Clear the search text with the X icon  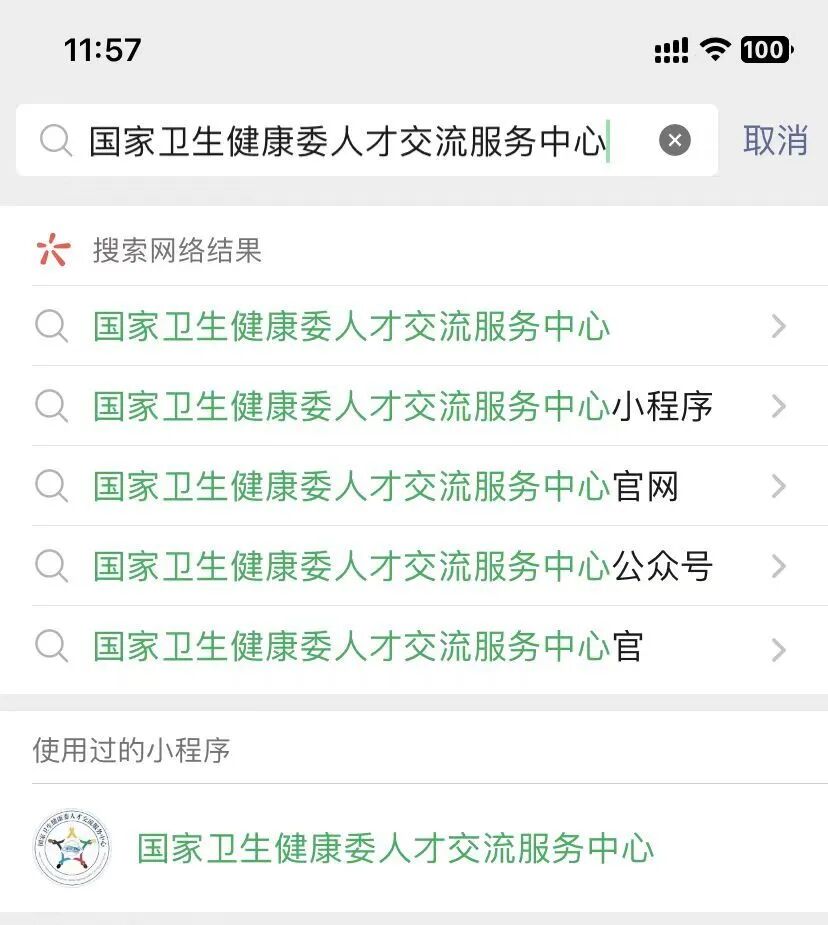click(x=675, y=141)
